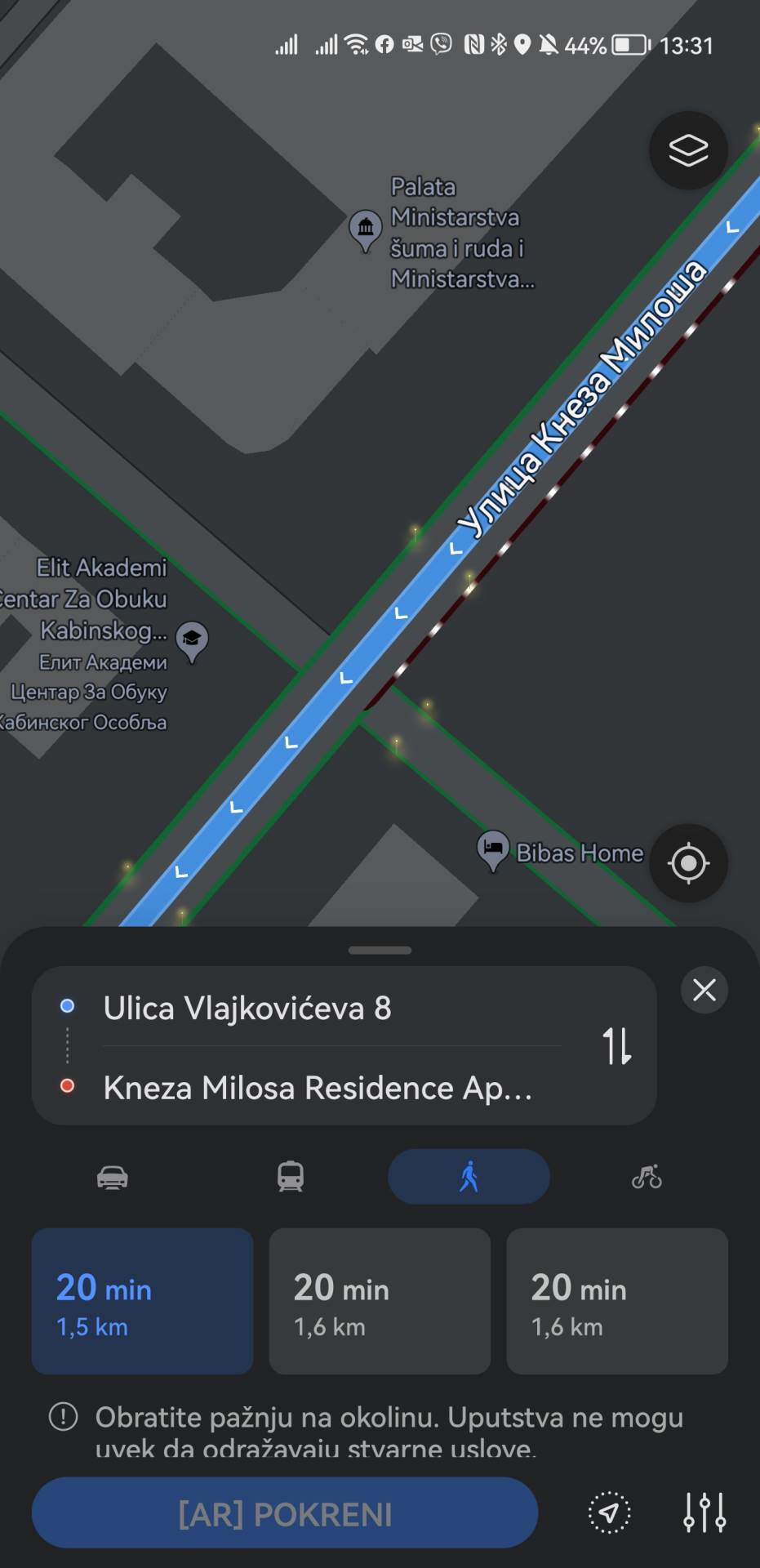
Task: Open route preferences with the sliders icon
Action: tap(704, 1512)
